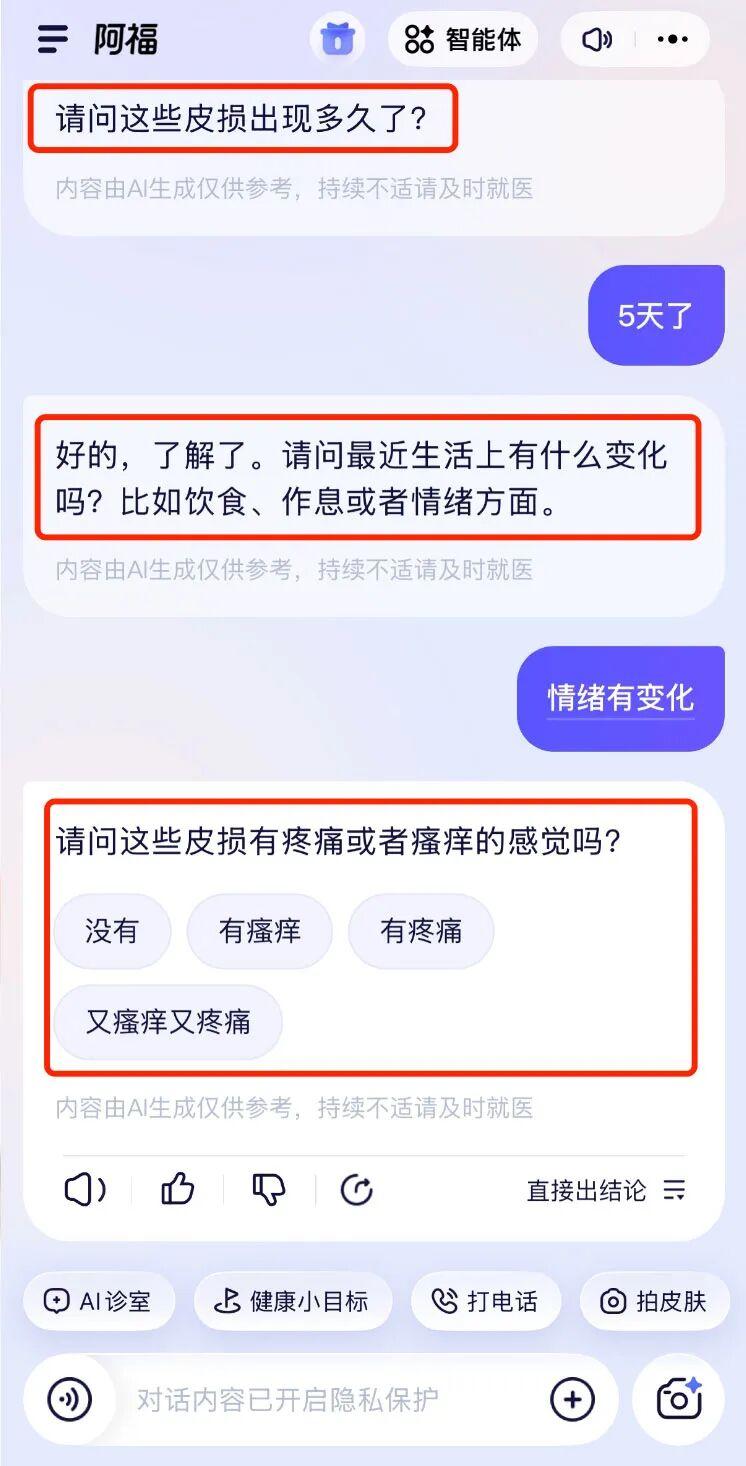Screen dimensions: 746x1466
Task: Open the 智能体 agents button
Action: pyautogui.click(x=463, y=40)
